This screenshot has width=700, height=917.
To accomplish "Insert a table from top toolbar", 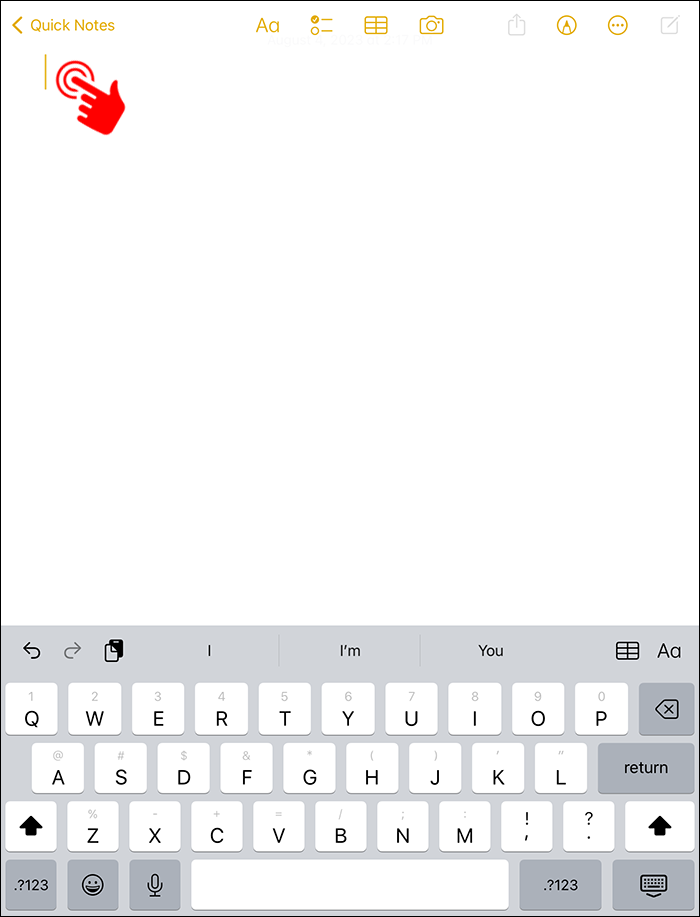I will [x=376, y=26].
